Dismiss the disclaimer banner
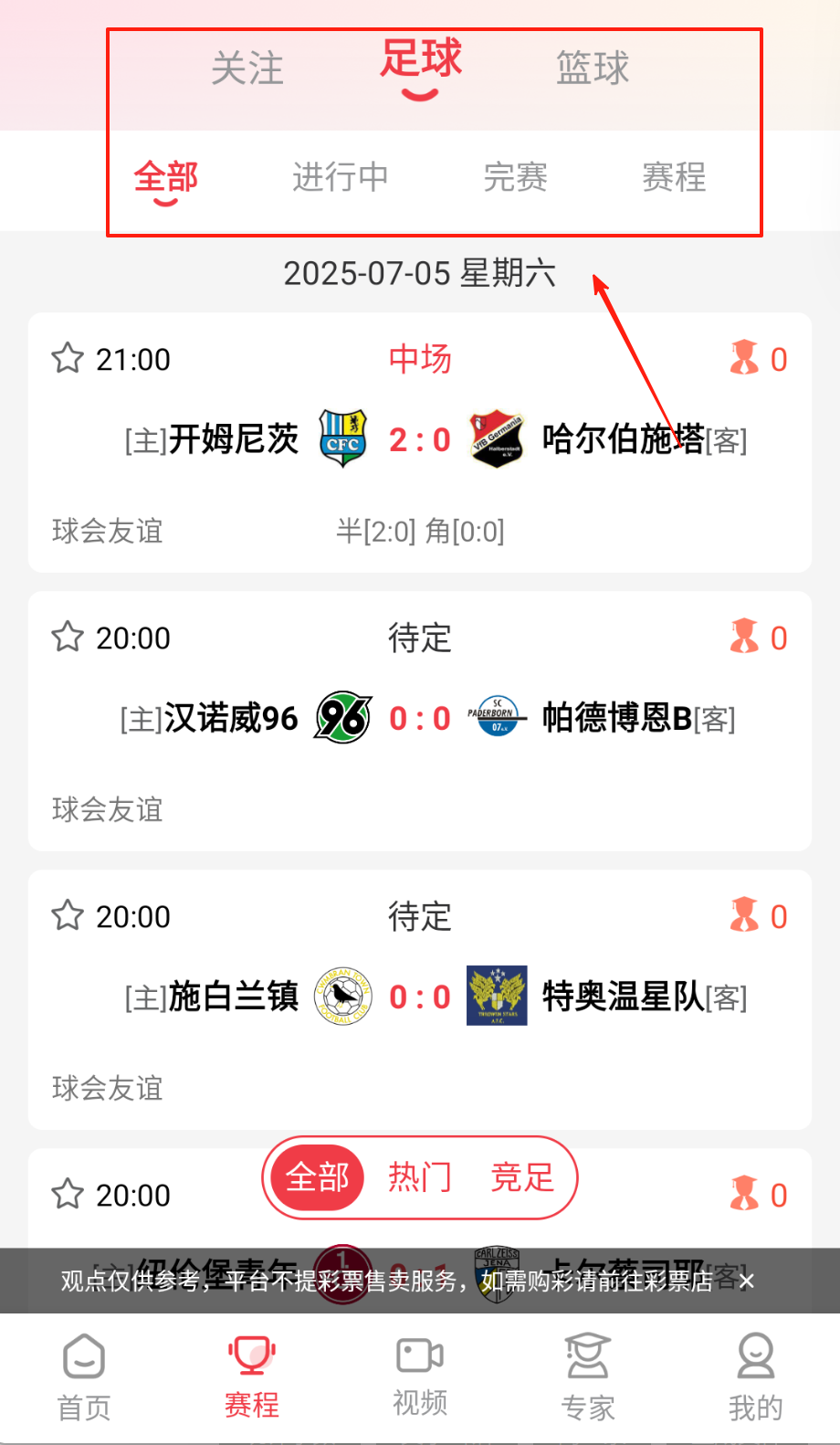The image size is (840, 1445). pos(747,1282)
